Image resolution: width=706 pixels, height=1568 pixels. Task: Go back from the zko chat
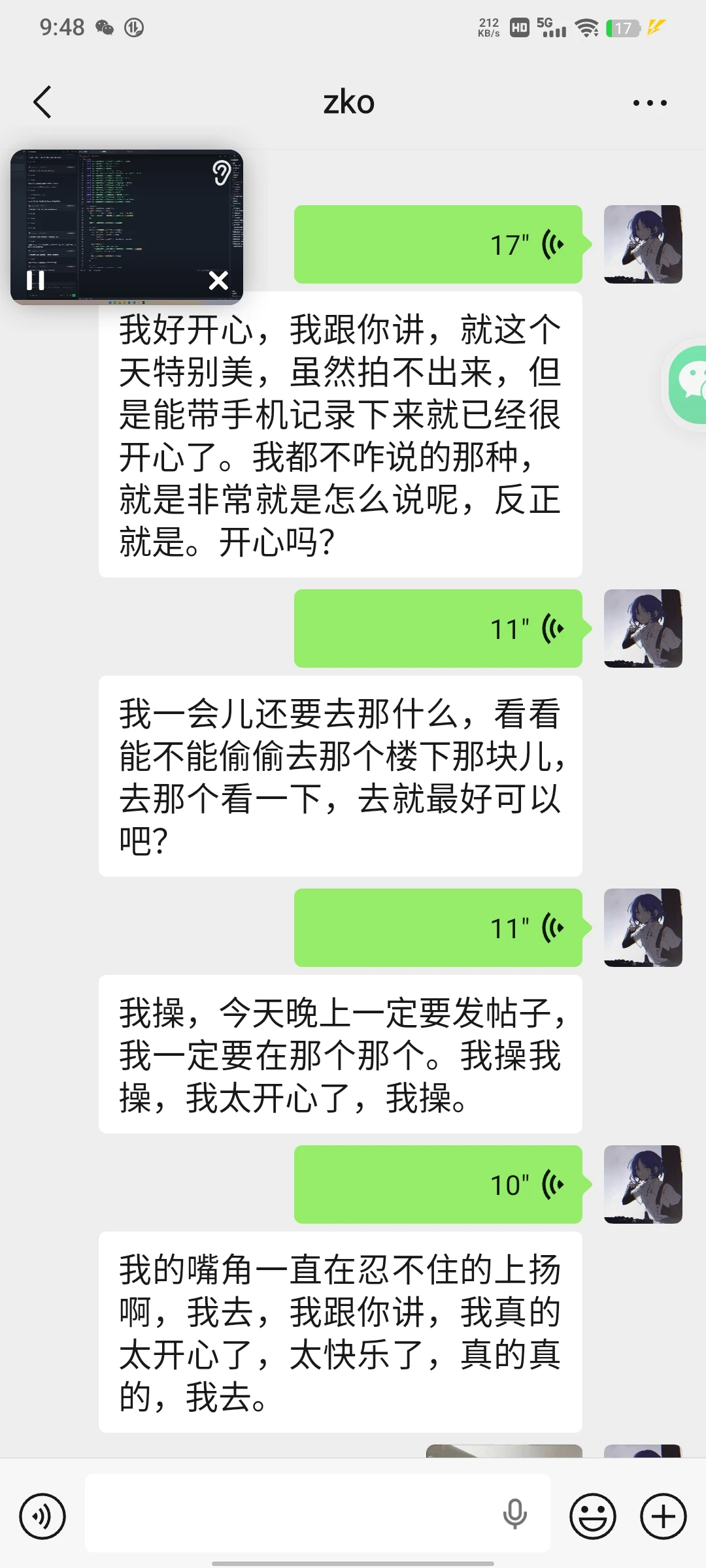[42, 103]
